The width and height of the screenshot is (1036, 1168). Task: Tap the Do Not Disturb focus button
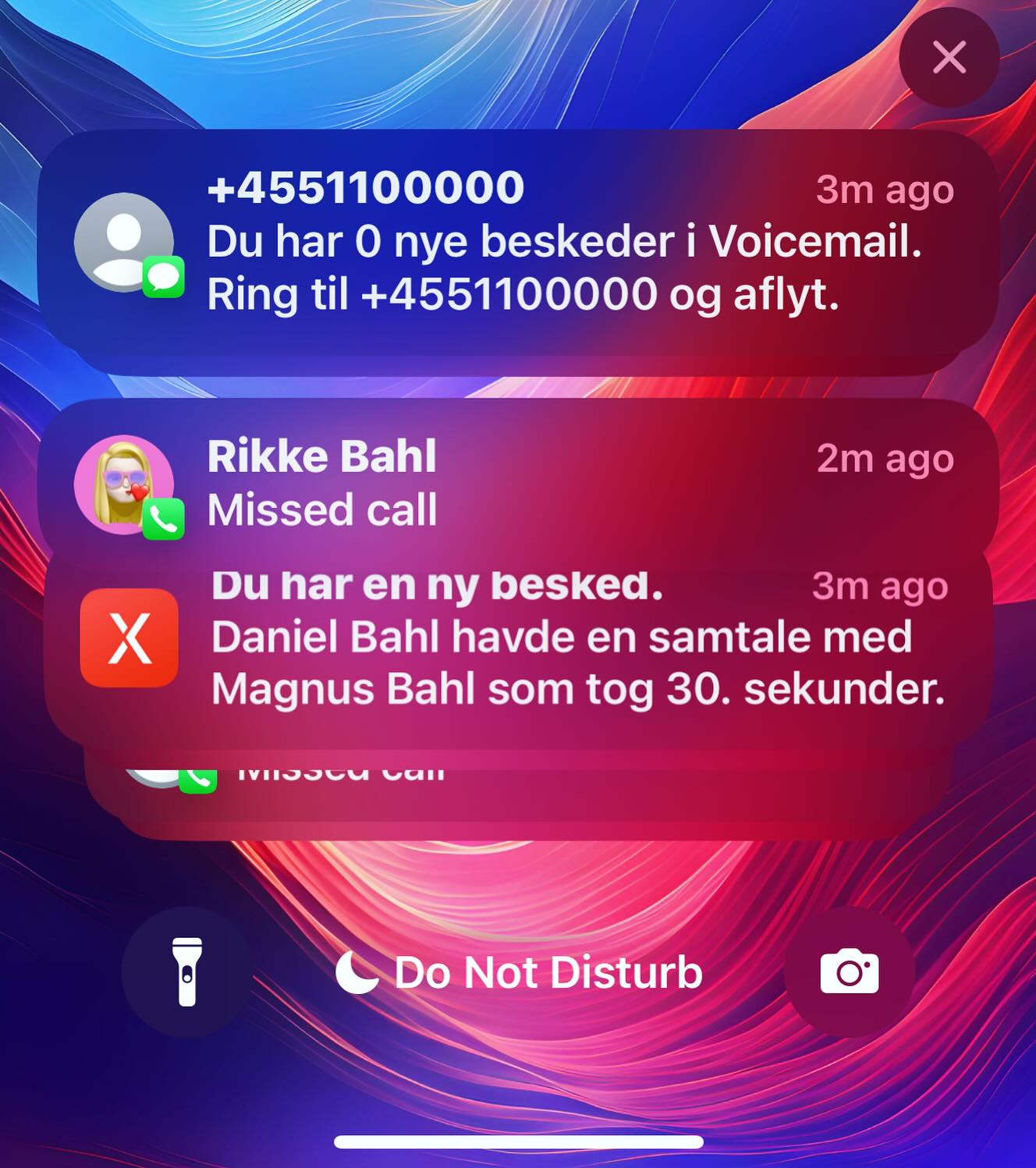tap(520, 972)
